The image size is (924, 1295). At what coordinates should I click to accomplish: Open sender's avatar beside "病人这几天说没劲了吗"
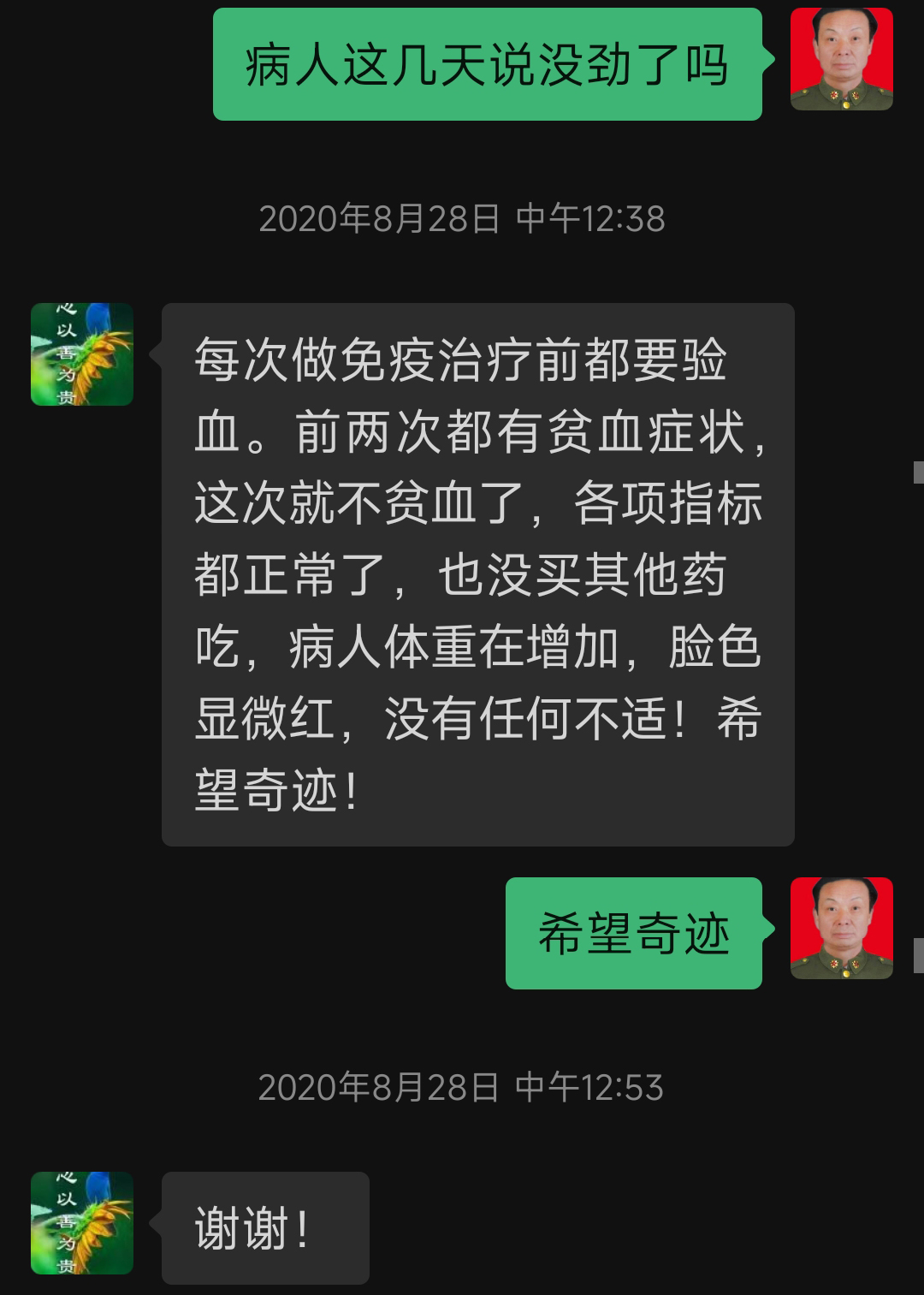[x=841, y=59]
